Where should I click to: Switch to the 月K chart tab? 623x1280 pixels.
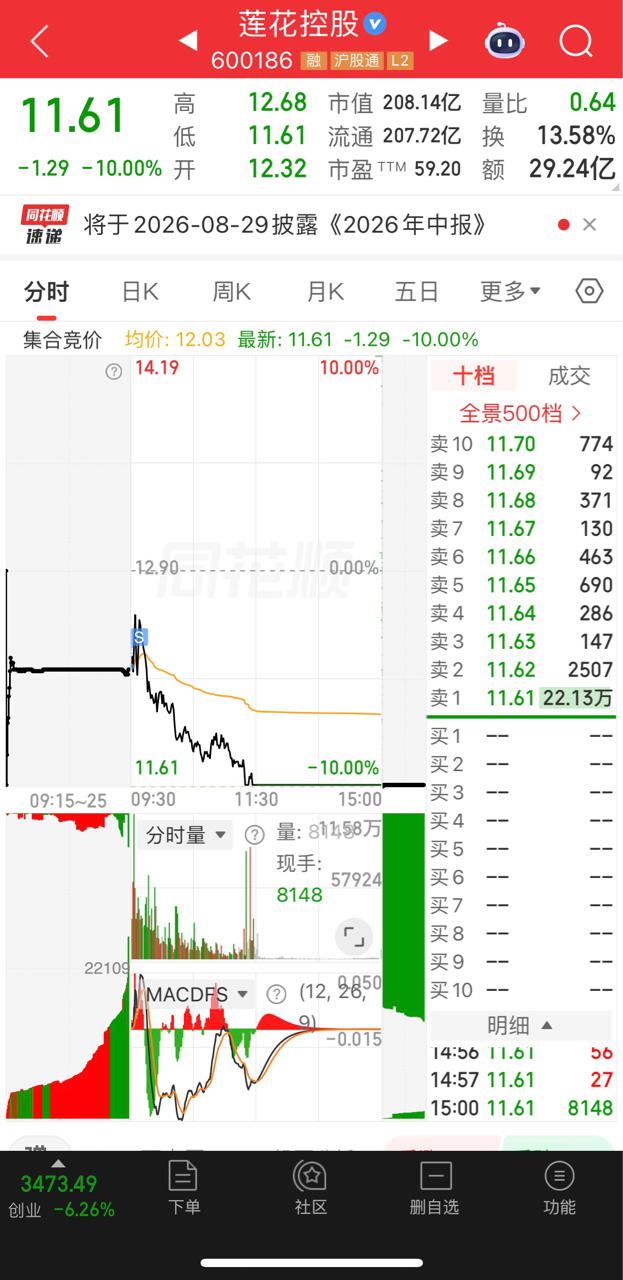(325, 292)
